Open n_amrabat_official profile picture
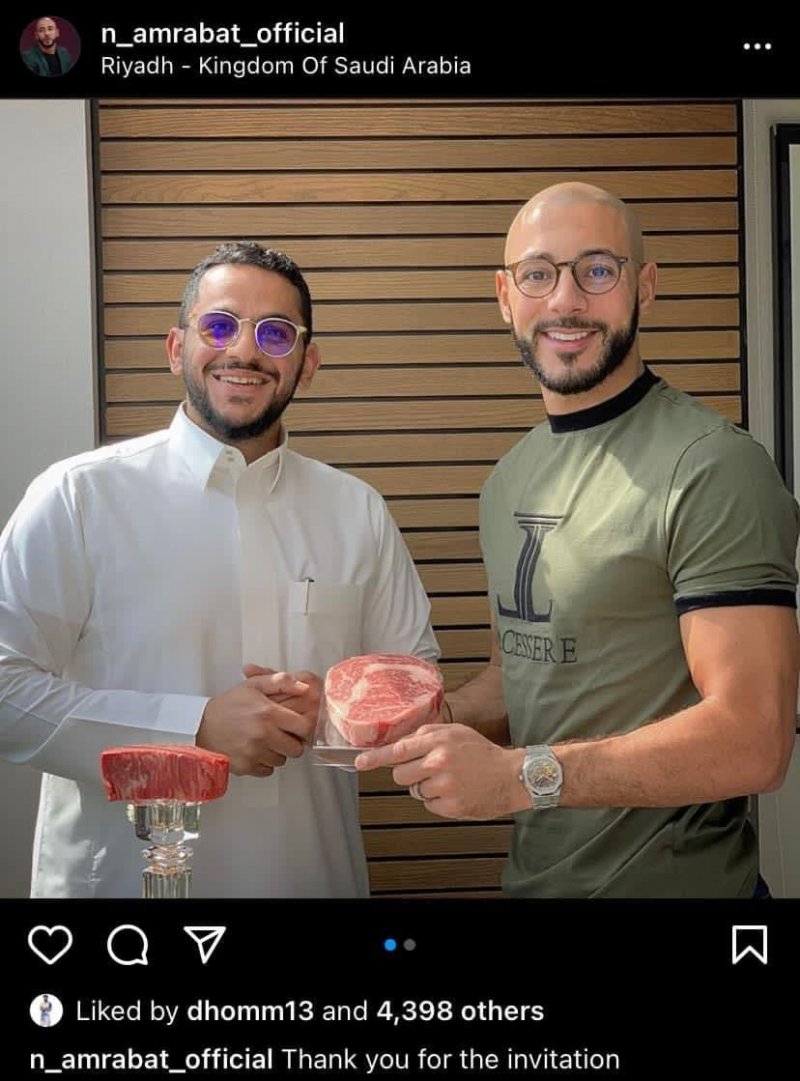The width and height of the screenshot is (800, 1081). tap(49, 47)
